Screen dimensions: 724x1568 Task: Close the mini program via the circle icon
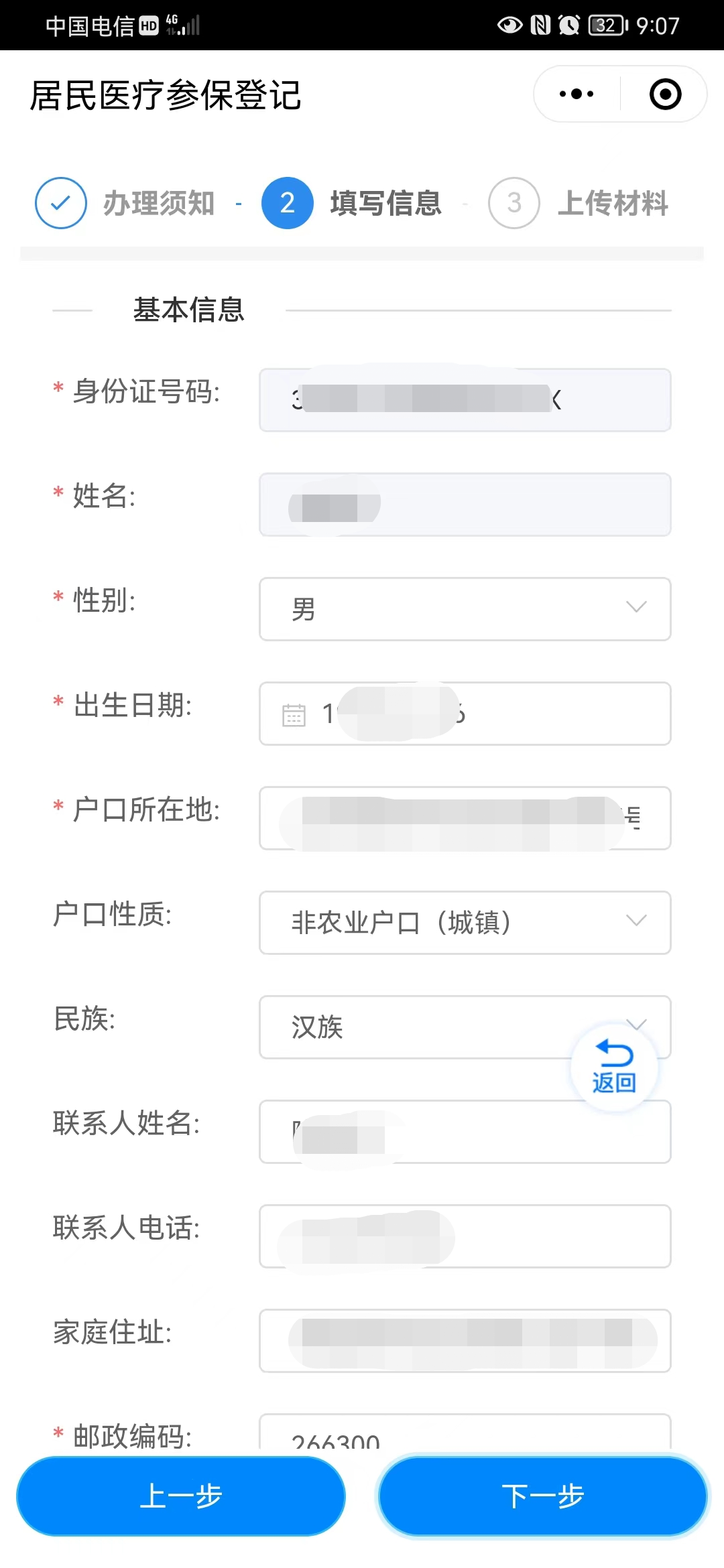[665, 94]
